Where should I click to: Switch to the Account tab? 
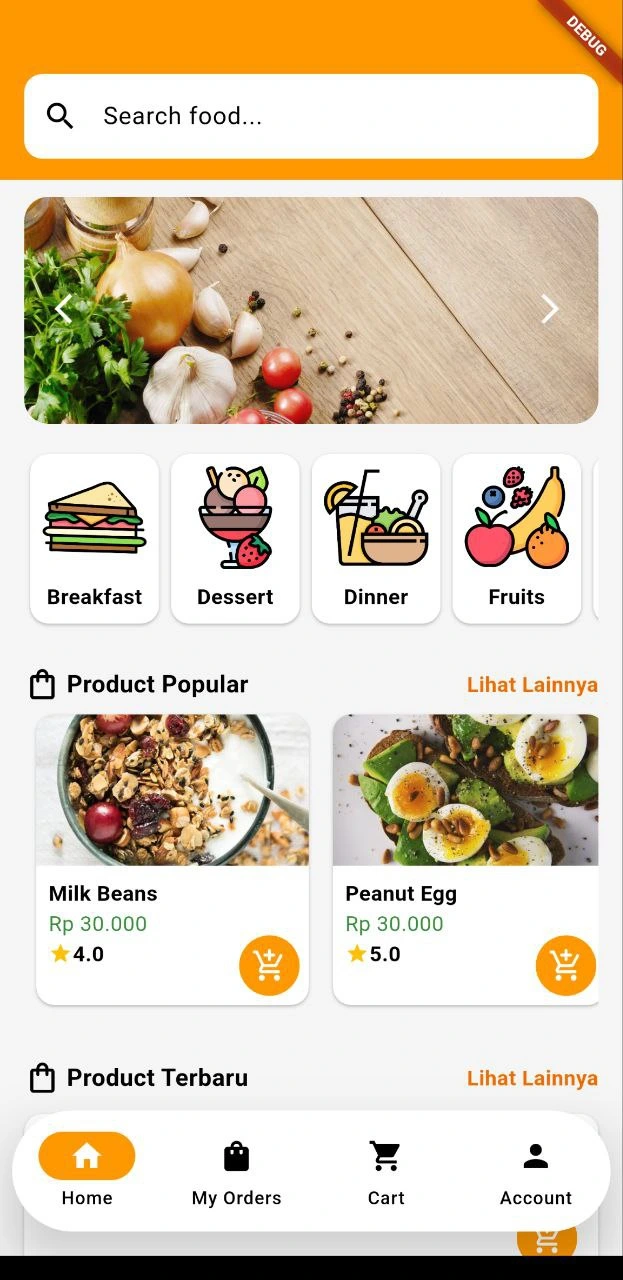[x=536, y=1170]
